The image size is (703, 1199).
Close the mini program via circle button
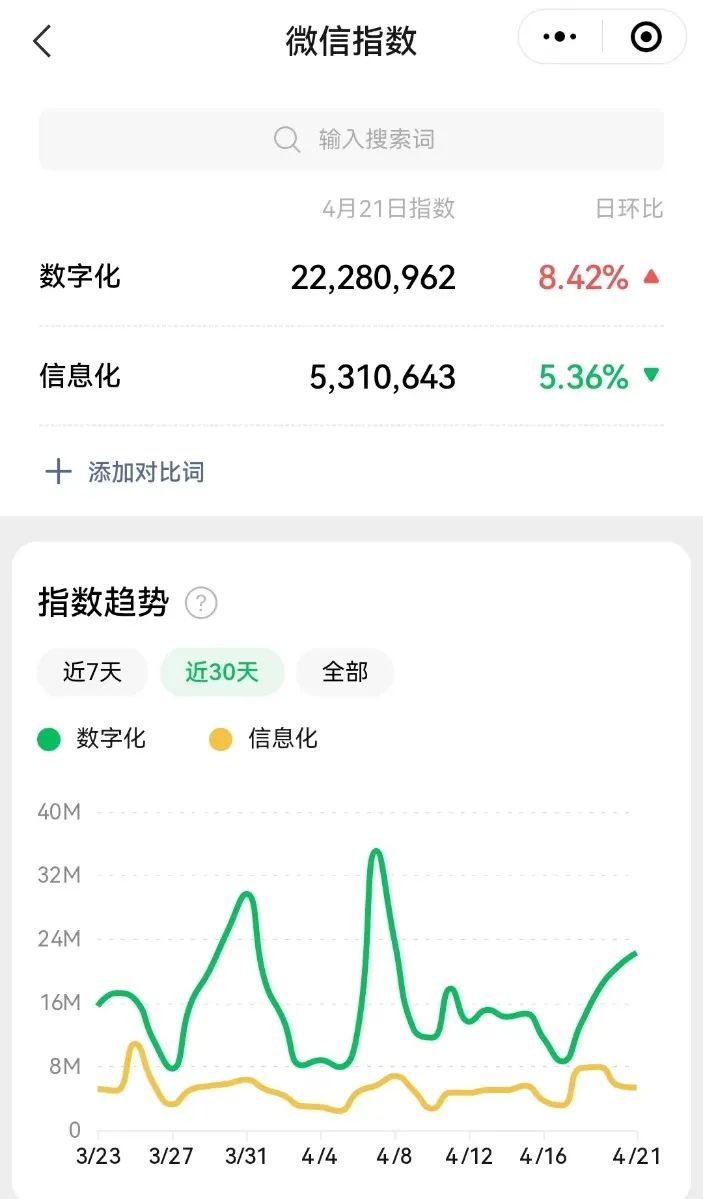coord(646,38)
